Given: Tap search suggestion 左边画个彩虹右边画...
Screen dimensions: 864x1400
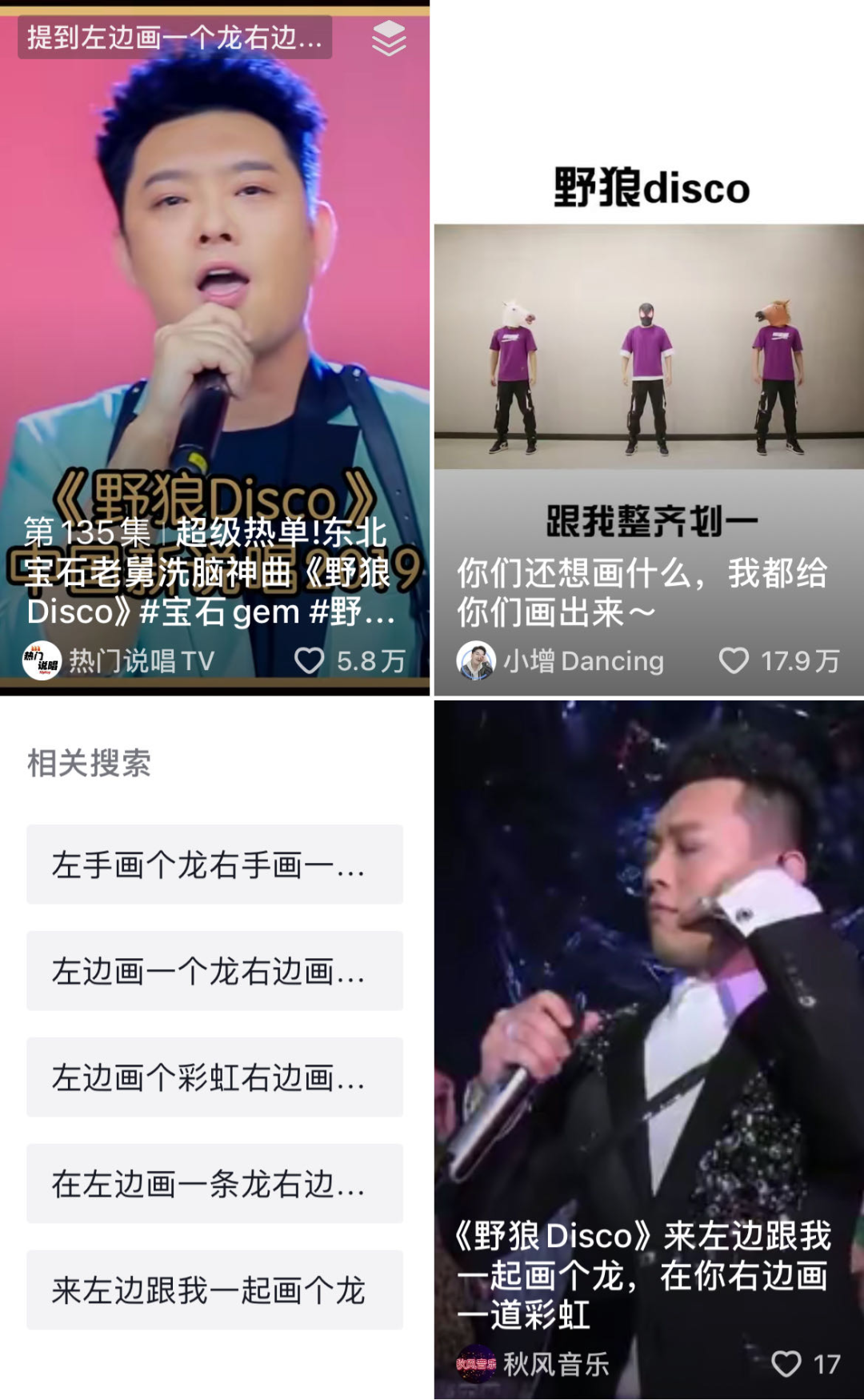Looking at the screenshot, I should [216, 1077].
